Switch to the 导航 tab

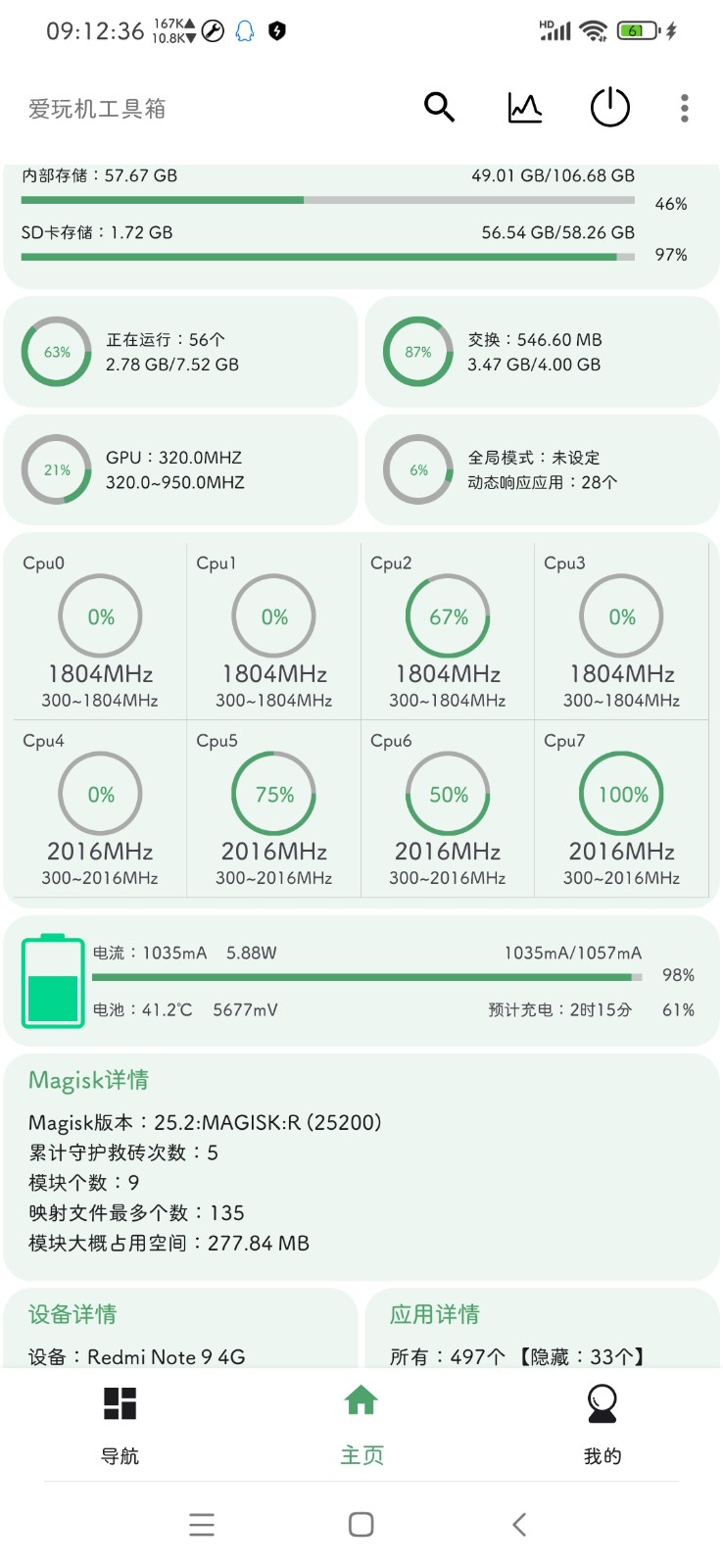(120, 1423)
